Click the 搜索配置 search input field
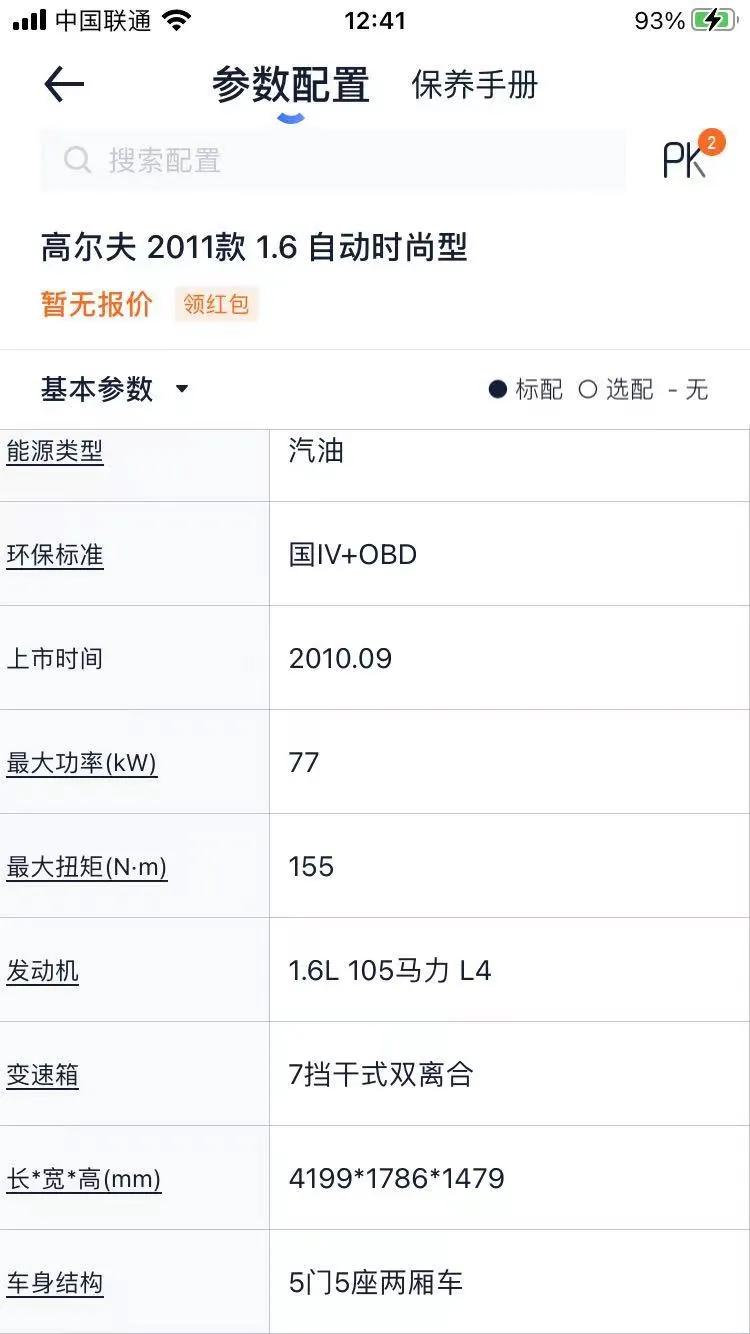Viewport: 750px width, 1334px height. coord(330,160)
